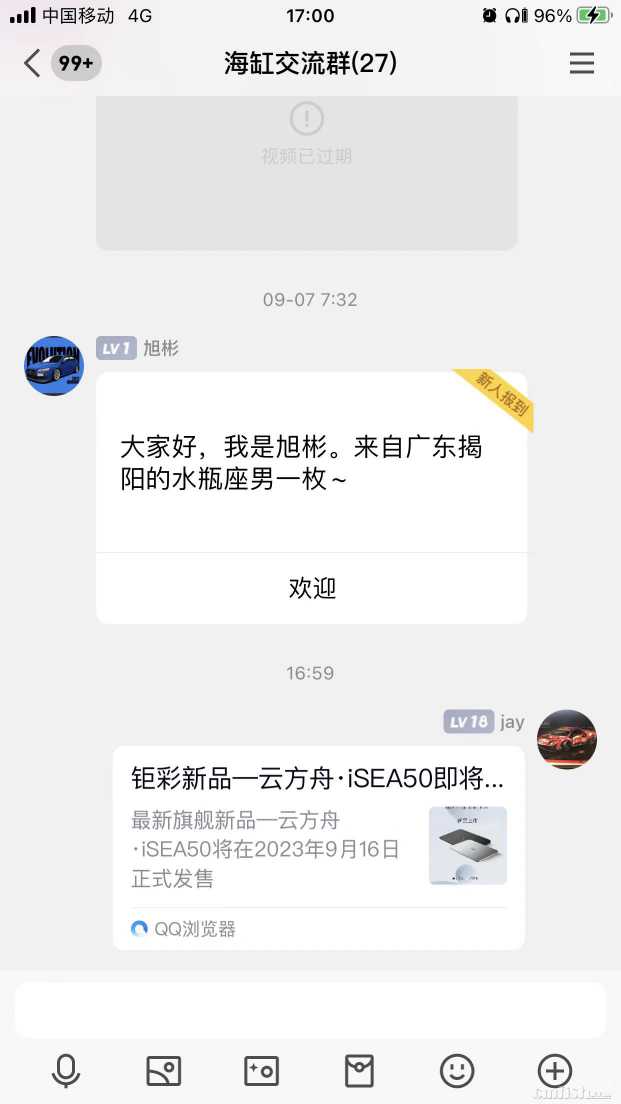621x1104 pixels.
Task: Tap the 欢迎 button to welcome 旭彬
Action: [x=312, y=588]
